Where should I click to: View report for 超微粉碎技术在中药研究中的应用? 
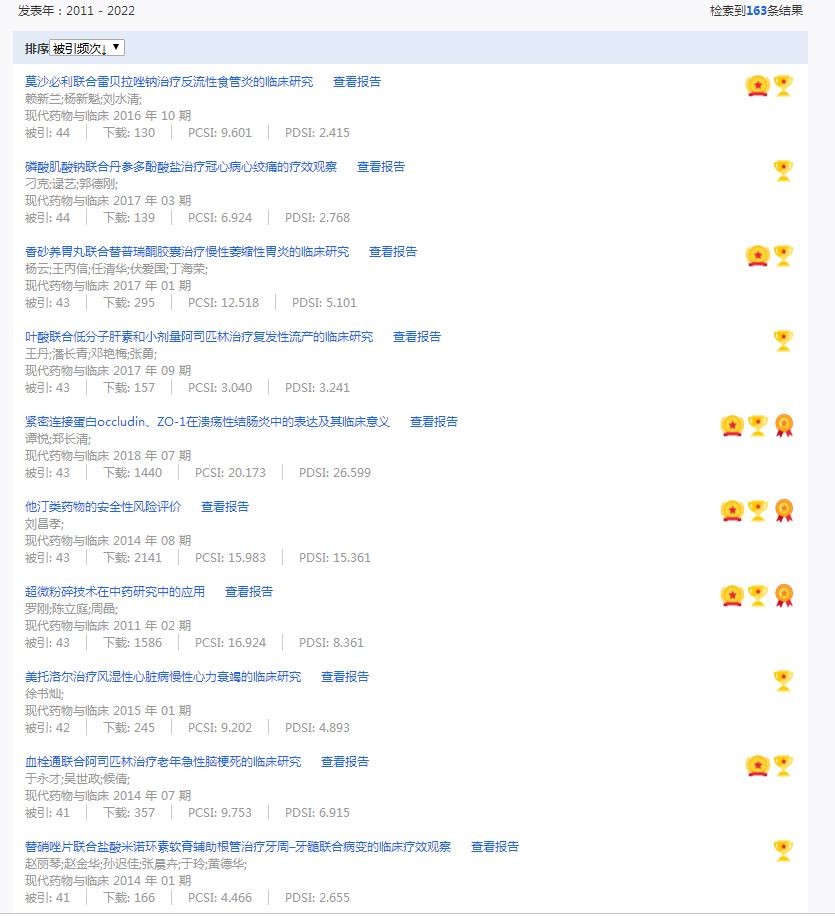tap(249, 592)
